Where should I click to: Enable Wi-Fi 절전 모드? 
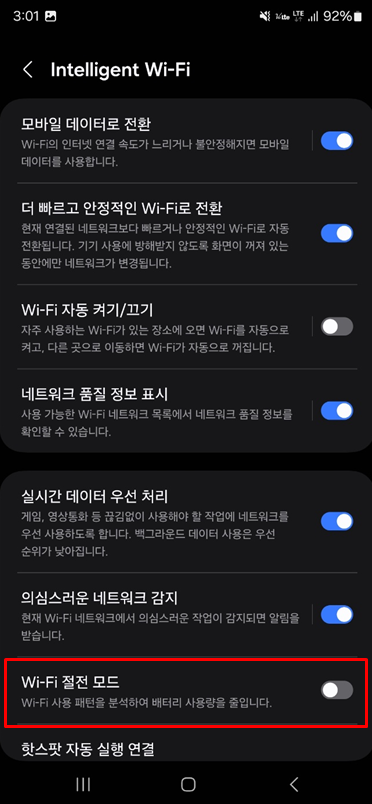tap(337, 690)
